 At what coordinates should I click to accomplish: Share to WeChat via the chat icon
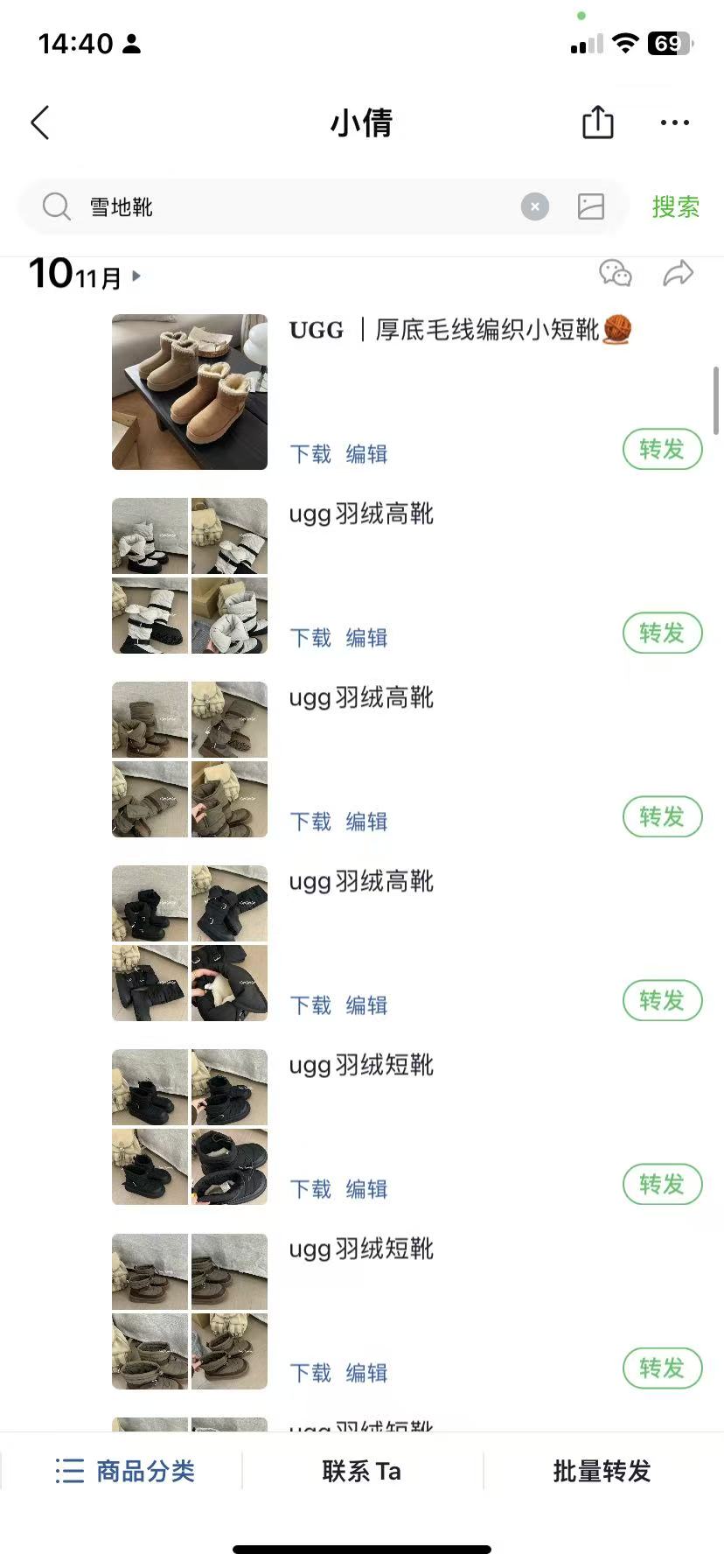point(615,274)
